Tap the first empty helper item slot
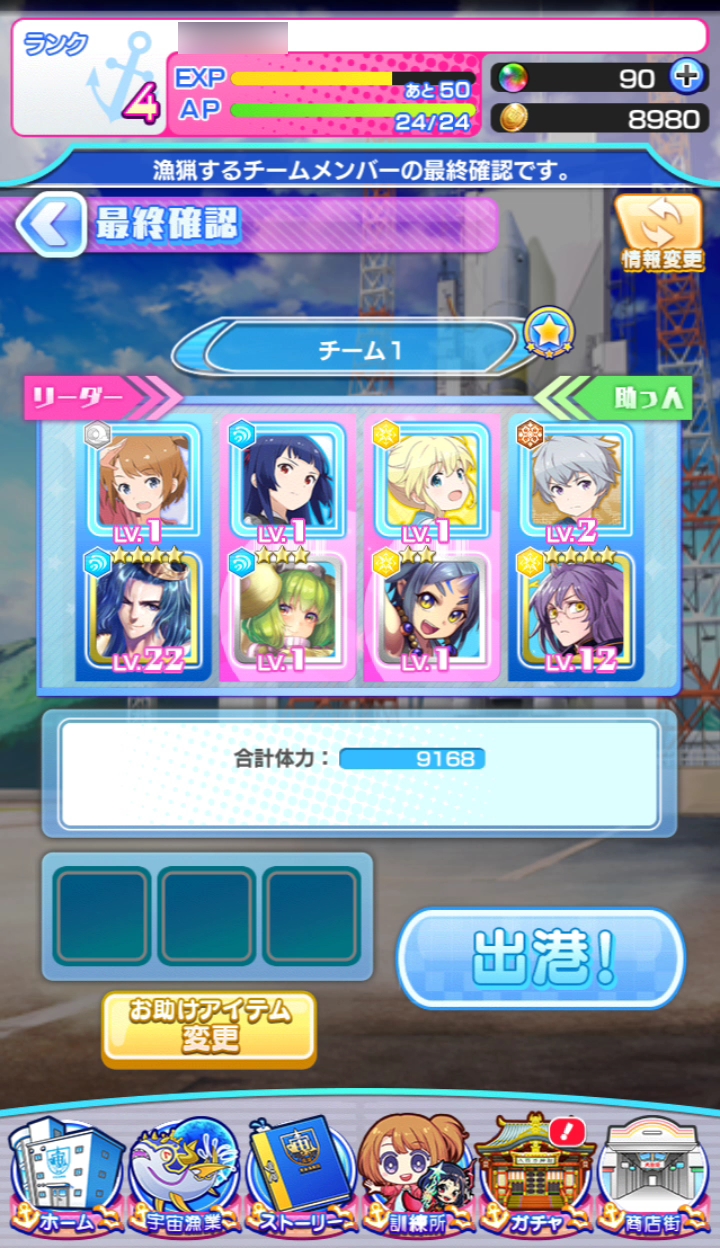This screenshot has width=720, height=1248. coord(102,916)
